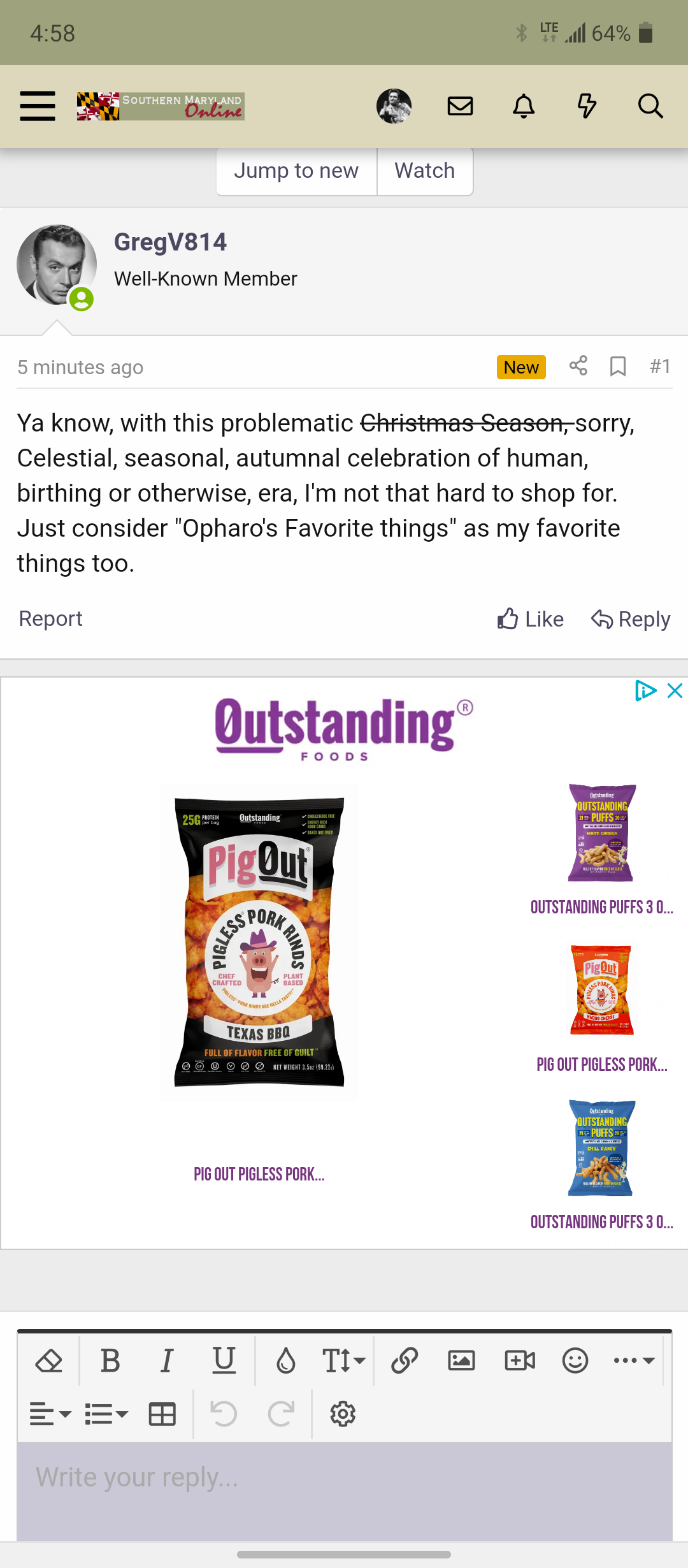Open the search magnifier

[650, 106]
